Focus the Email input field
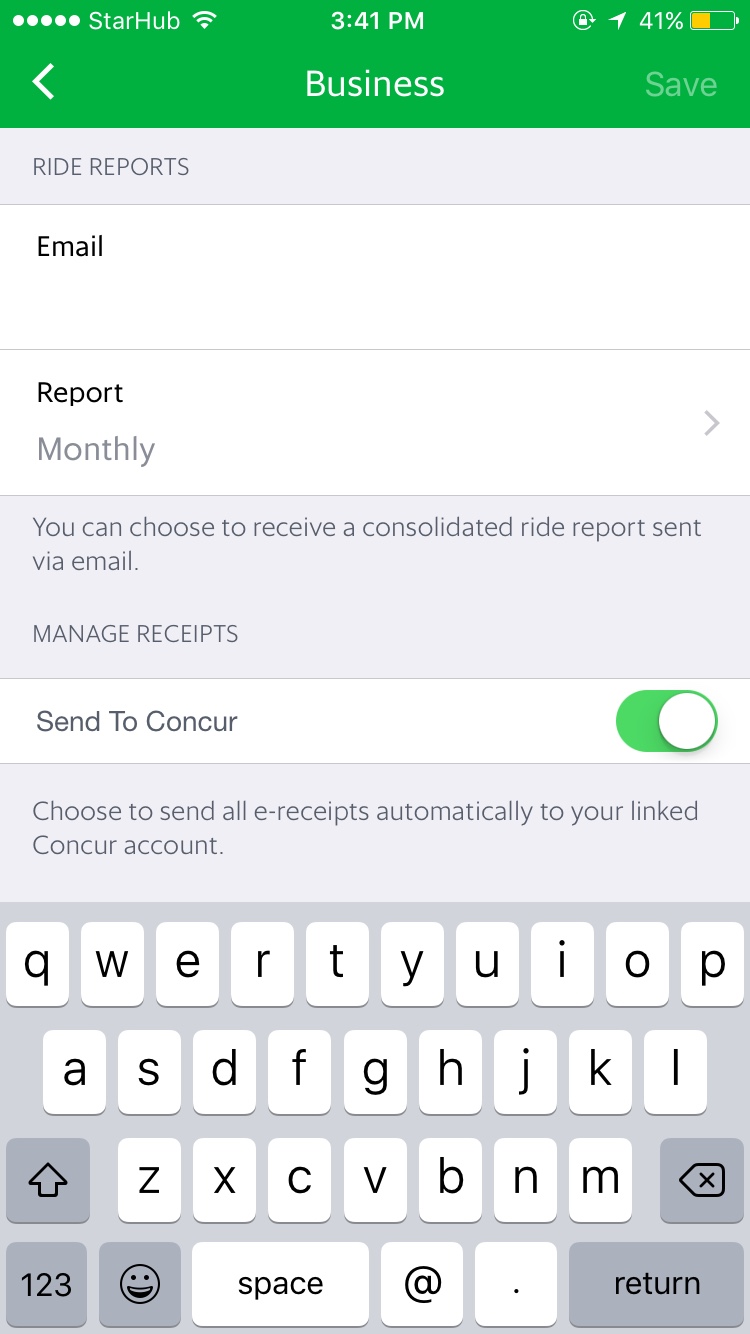 (375, 295)
